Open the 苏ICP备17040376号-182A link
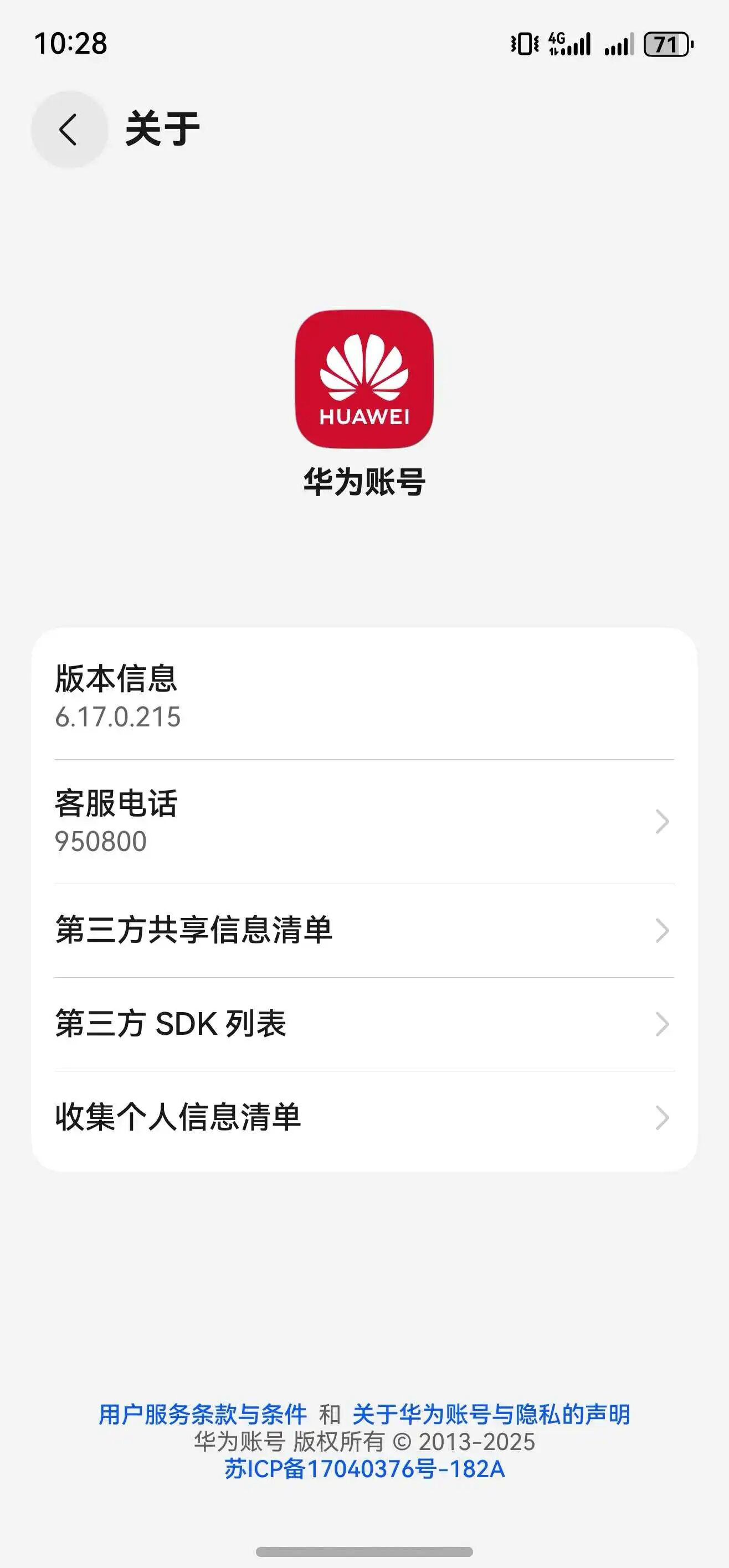The width and height of the screenshot is (729, 1568). click(364, 1469)
